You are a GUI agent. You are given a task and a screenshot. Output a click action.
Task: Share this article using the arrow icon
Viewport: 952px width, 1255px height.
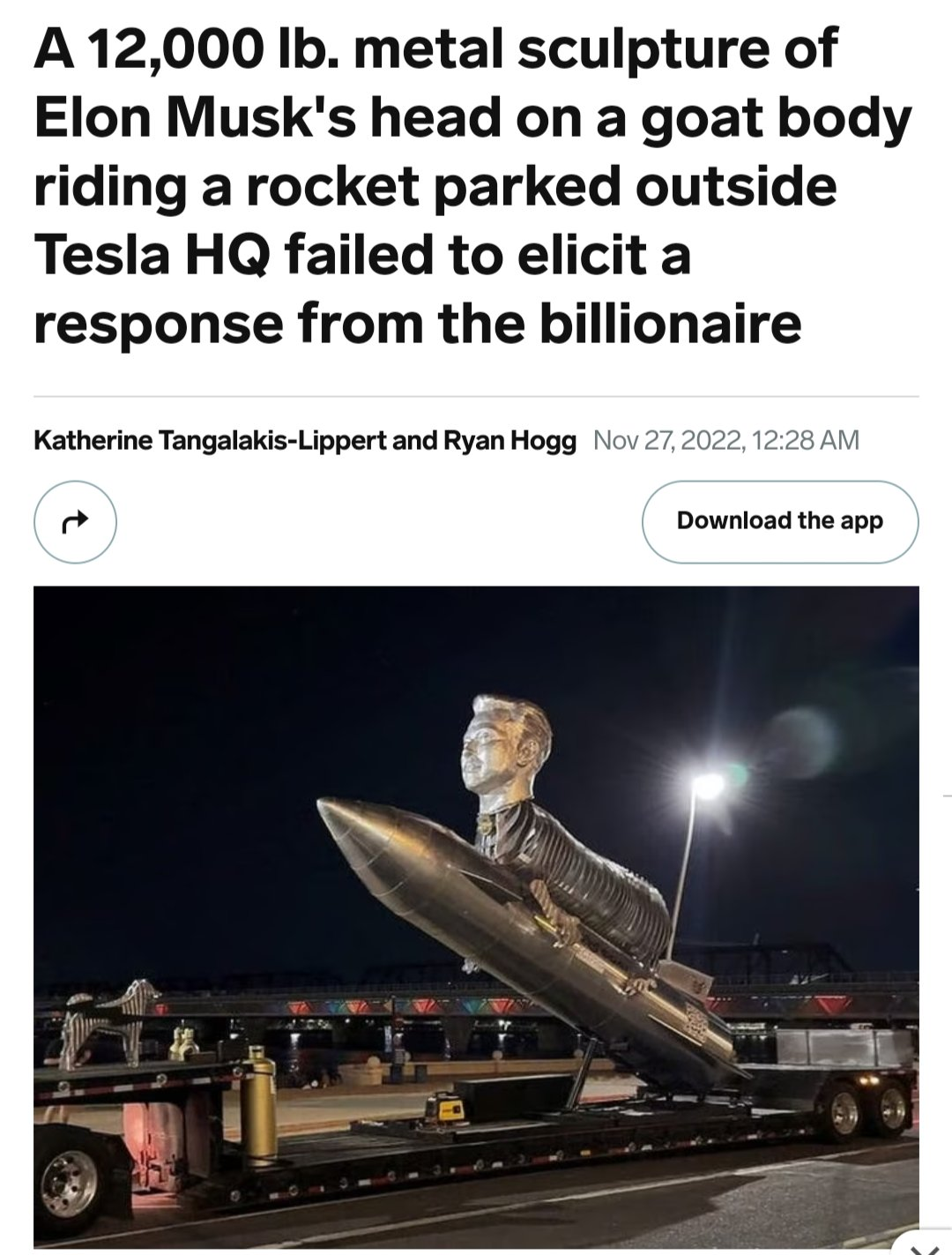click(75, 521)
